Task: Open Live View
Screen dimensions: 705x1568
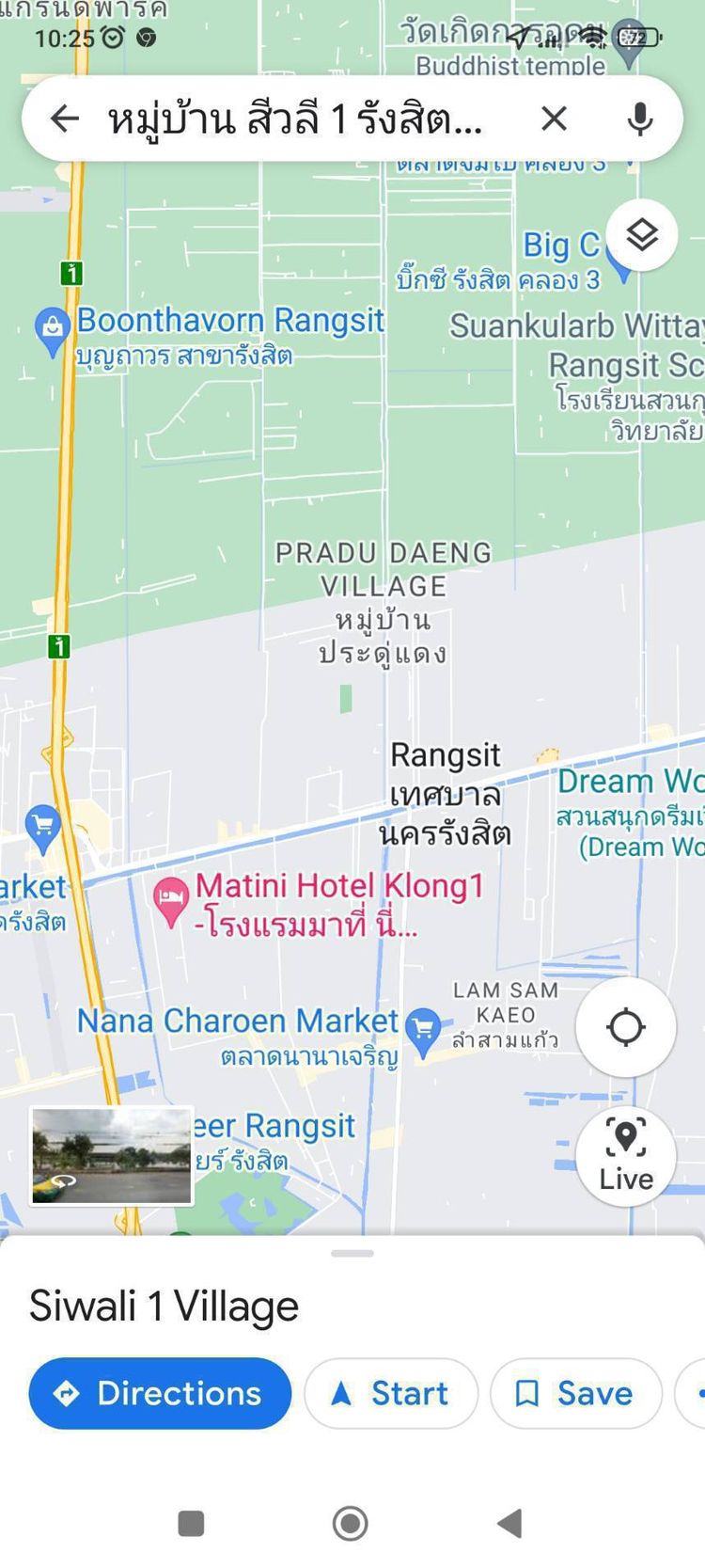Action: coord(626,1156)
